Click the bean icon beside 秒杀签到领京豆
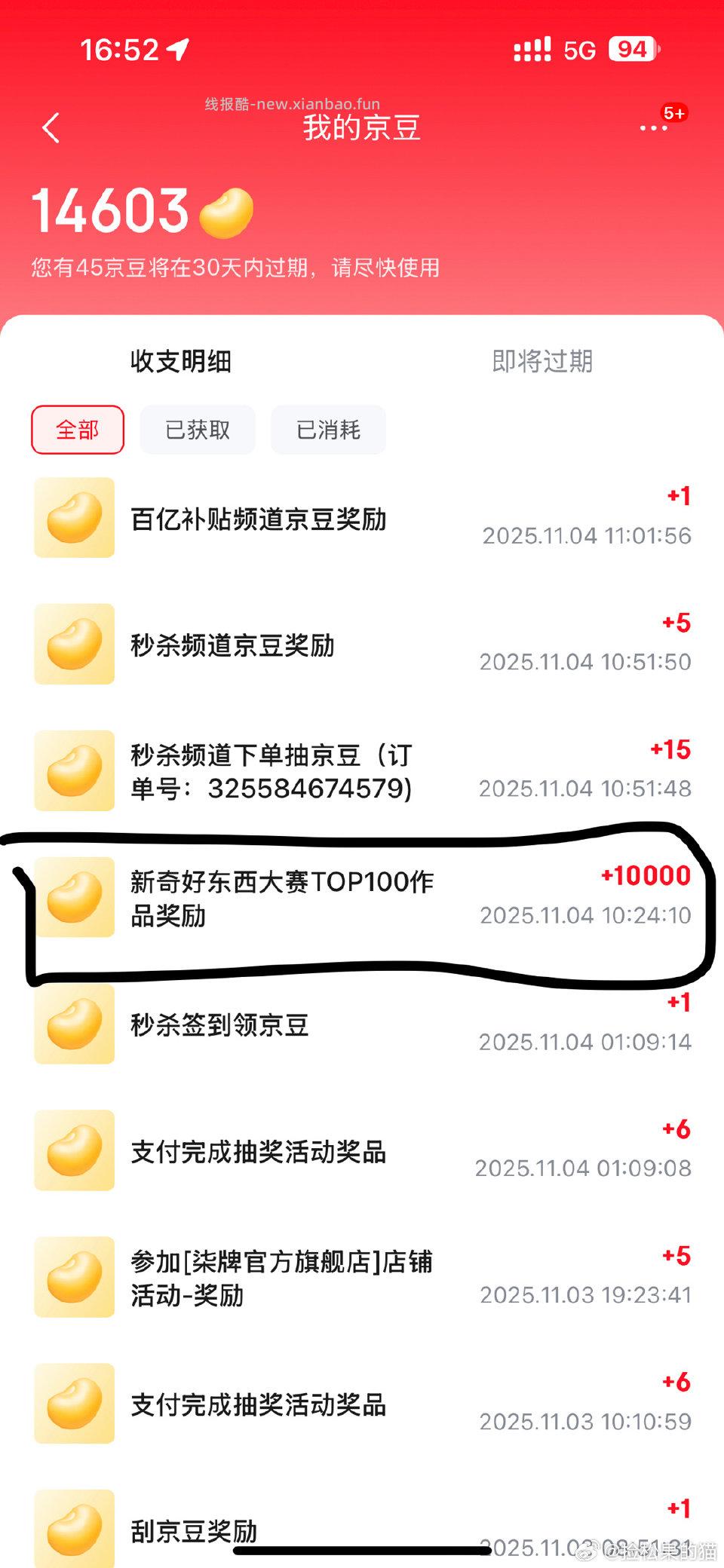724x1568 pixels. coord(73,1024)
